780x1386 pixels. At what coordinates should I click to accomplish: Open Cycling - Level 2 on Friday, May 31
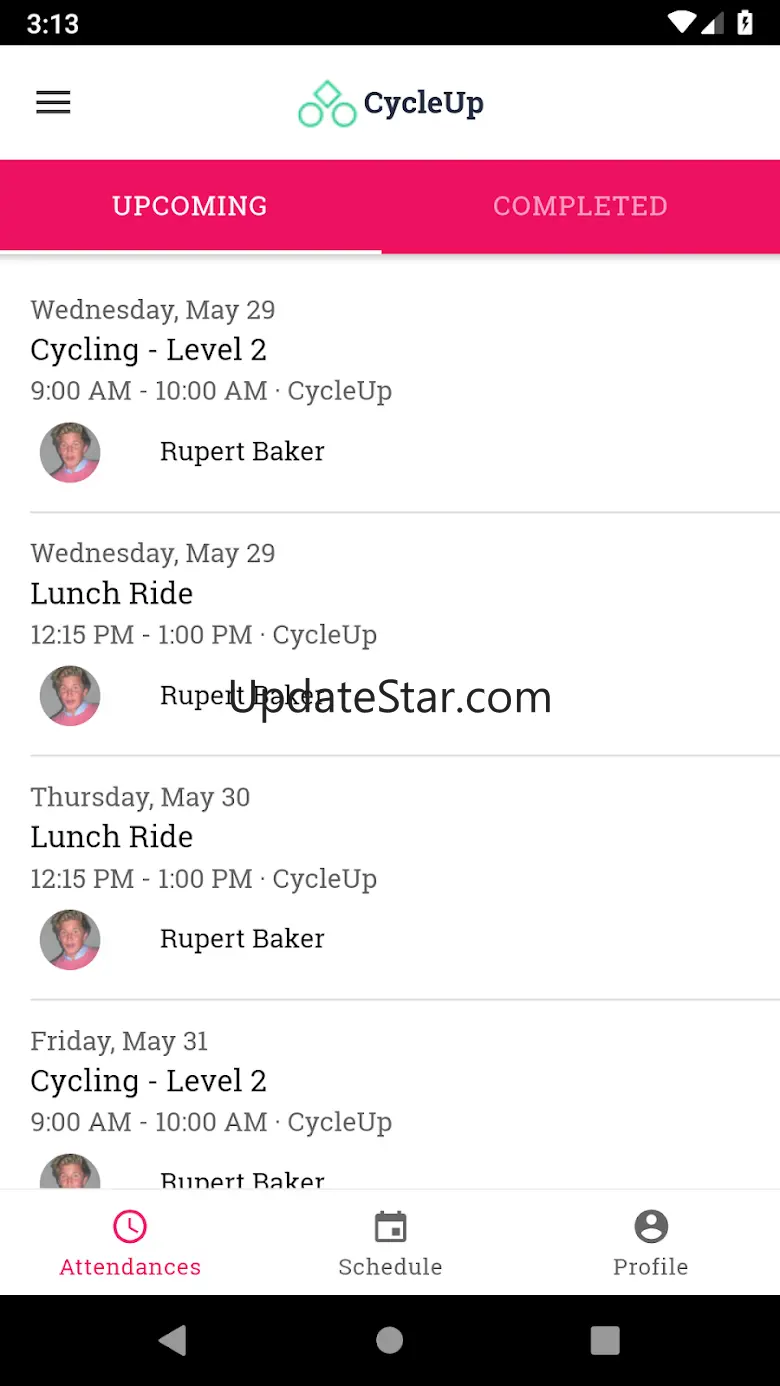pyautogui.click(x=148, y=1081)
